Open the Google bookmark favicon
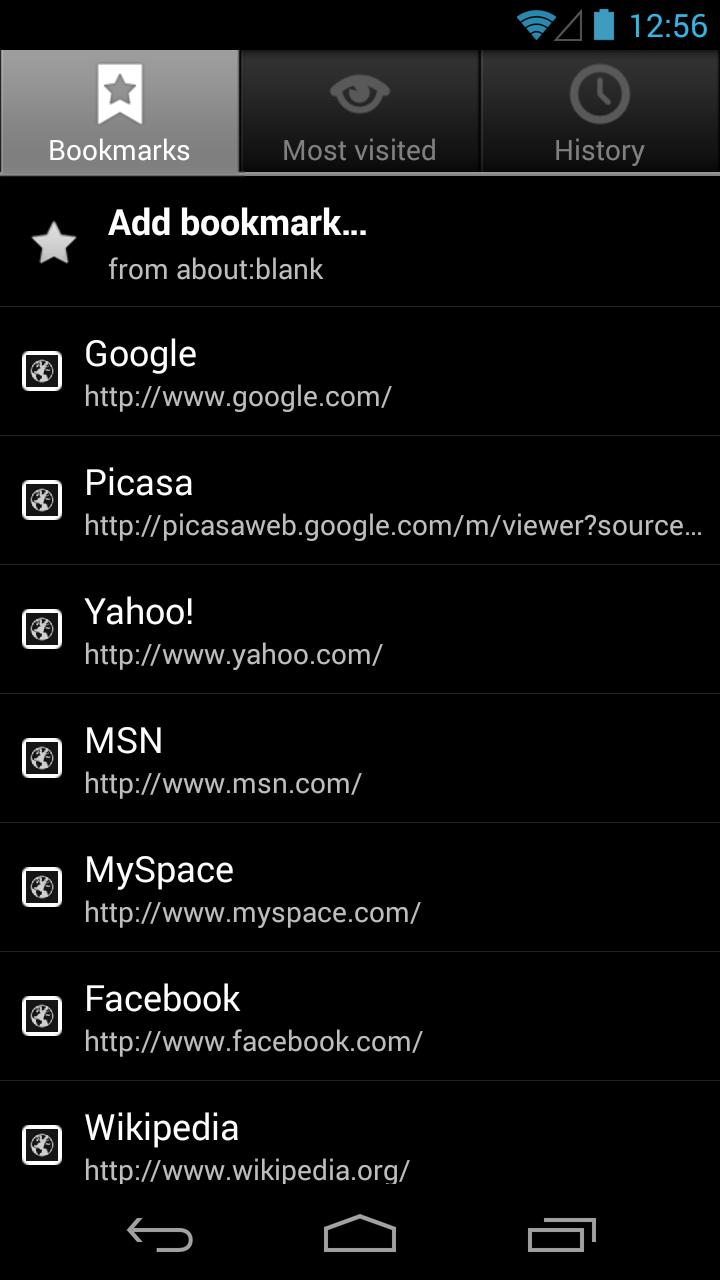 click(x=41, y=371)
